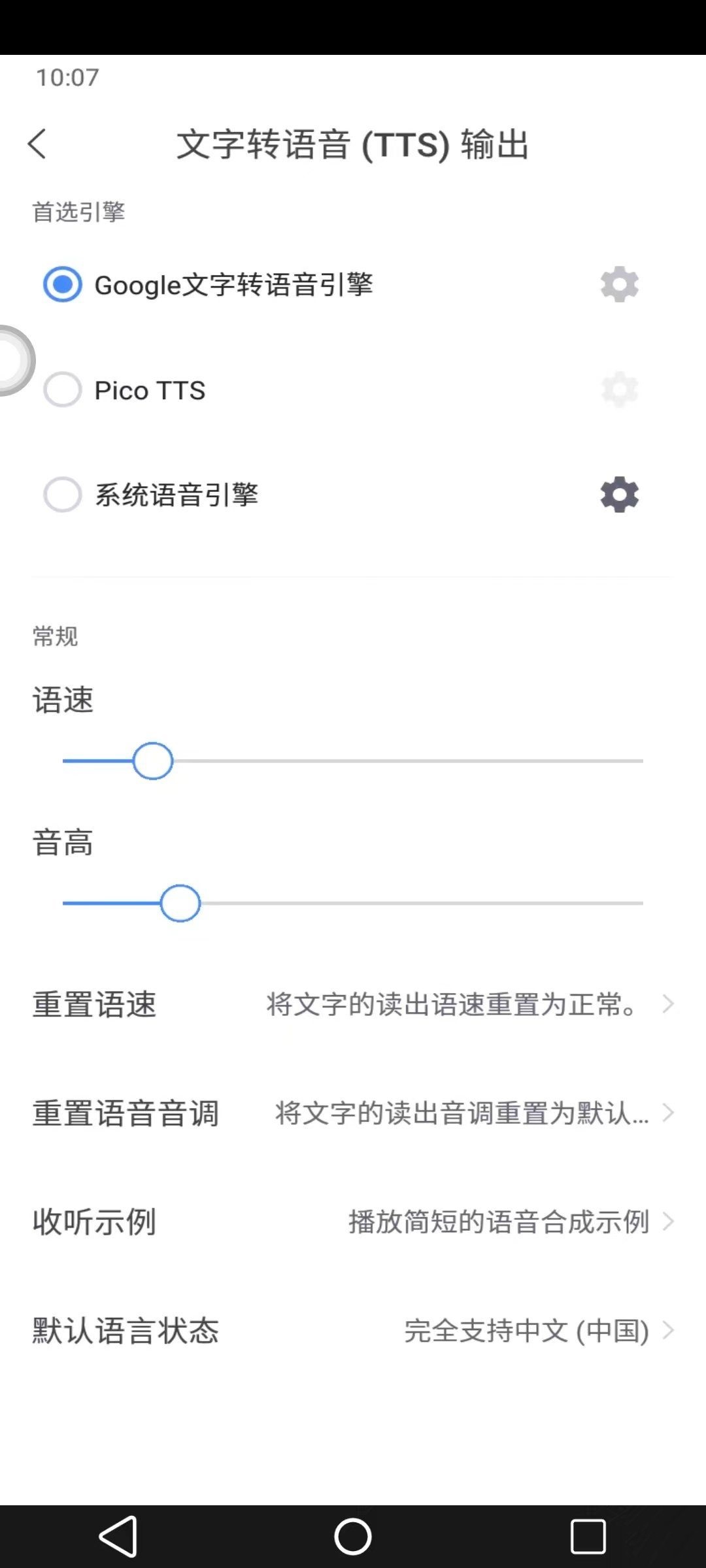This screenshot has height=1568, width=706.
Task: Open Pico TTS settings gear
Action: click(x=618, y=389)
